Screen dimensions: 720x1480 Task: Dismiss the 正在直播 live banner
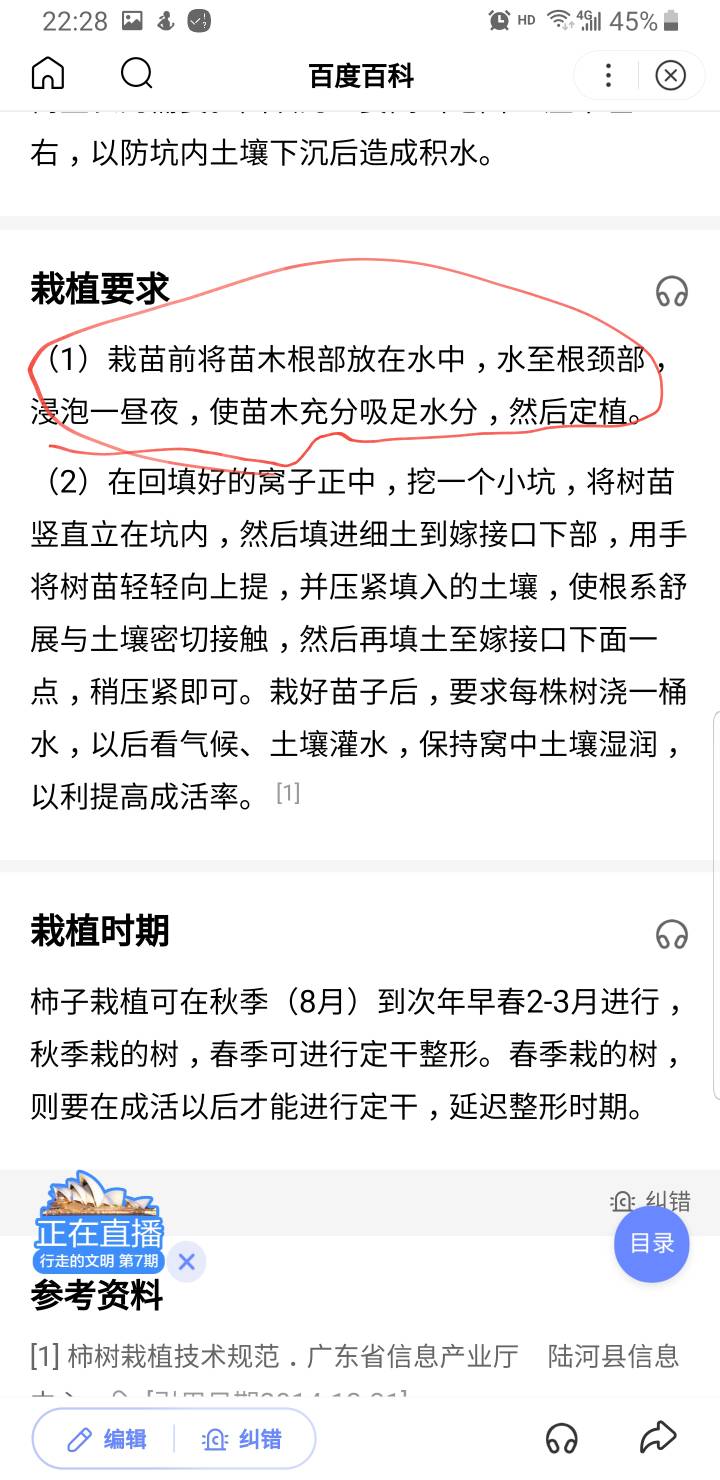click(186, 1261)
